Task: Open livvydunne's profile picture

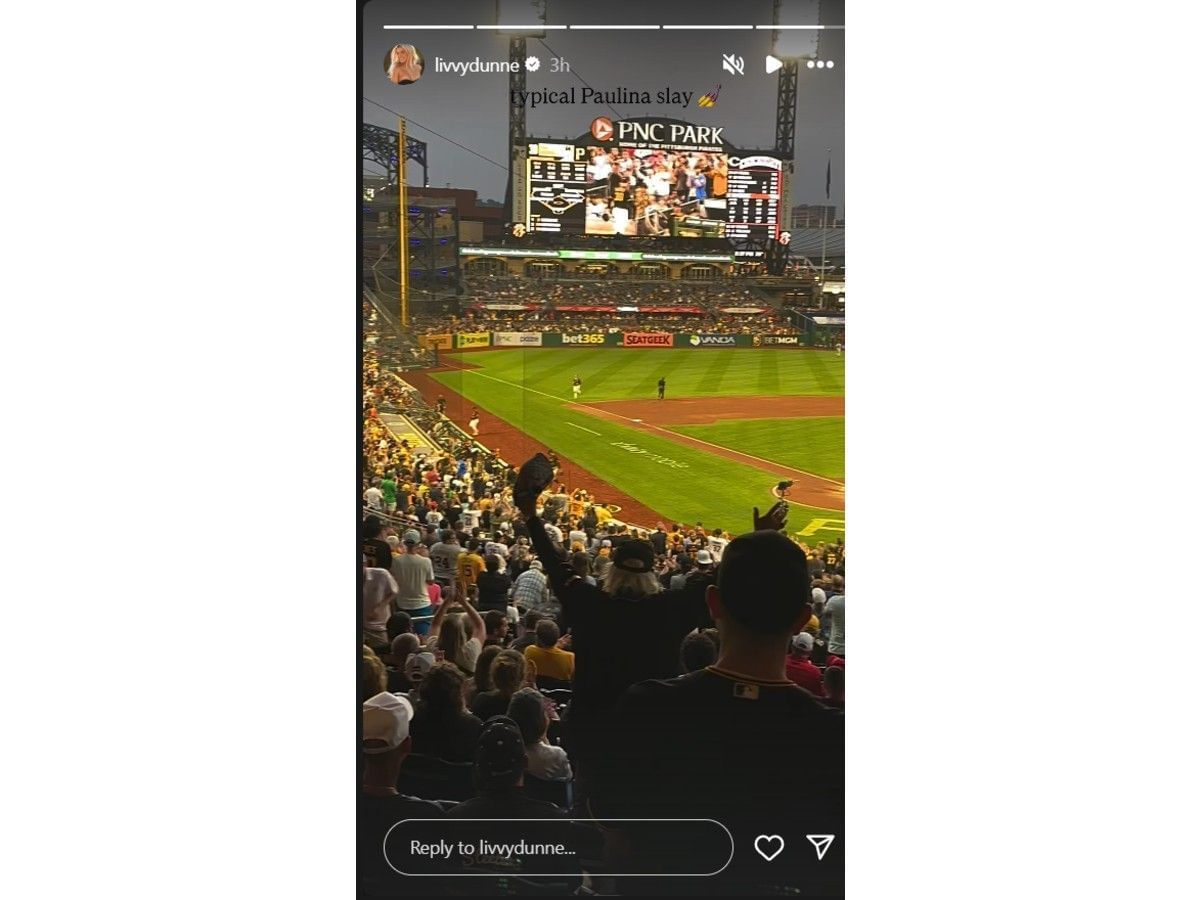Action: [404, 64]
